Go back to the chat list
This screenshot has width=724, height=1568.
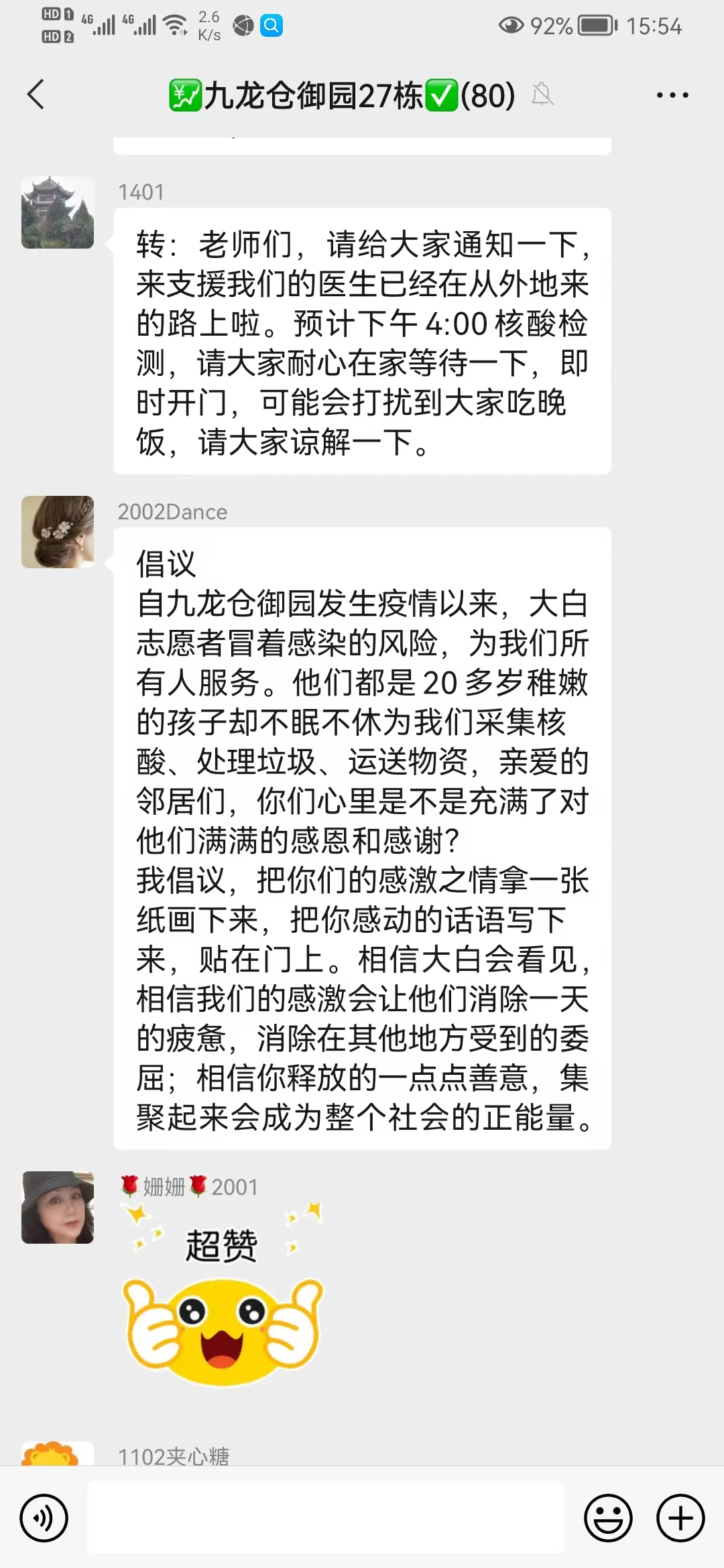click(x=36, y=94)
